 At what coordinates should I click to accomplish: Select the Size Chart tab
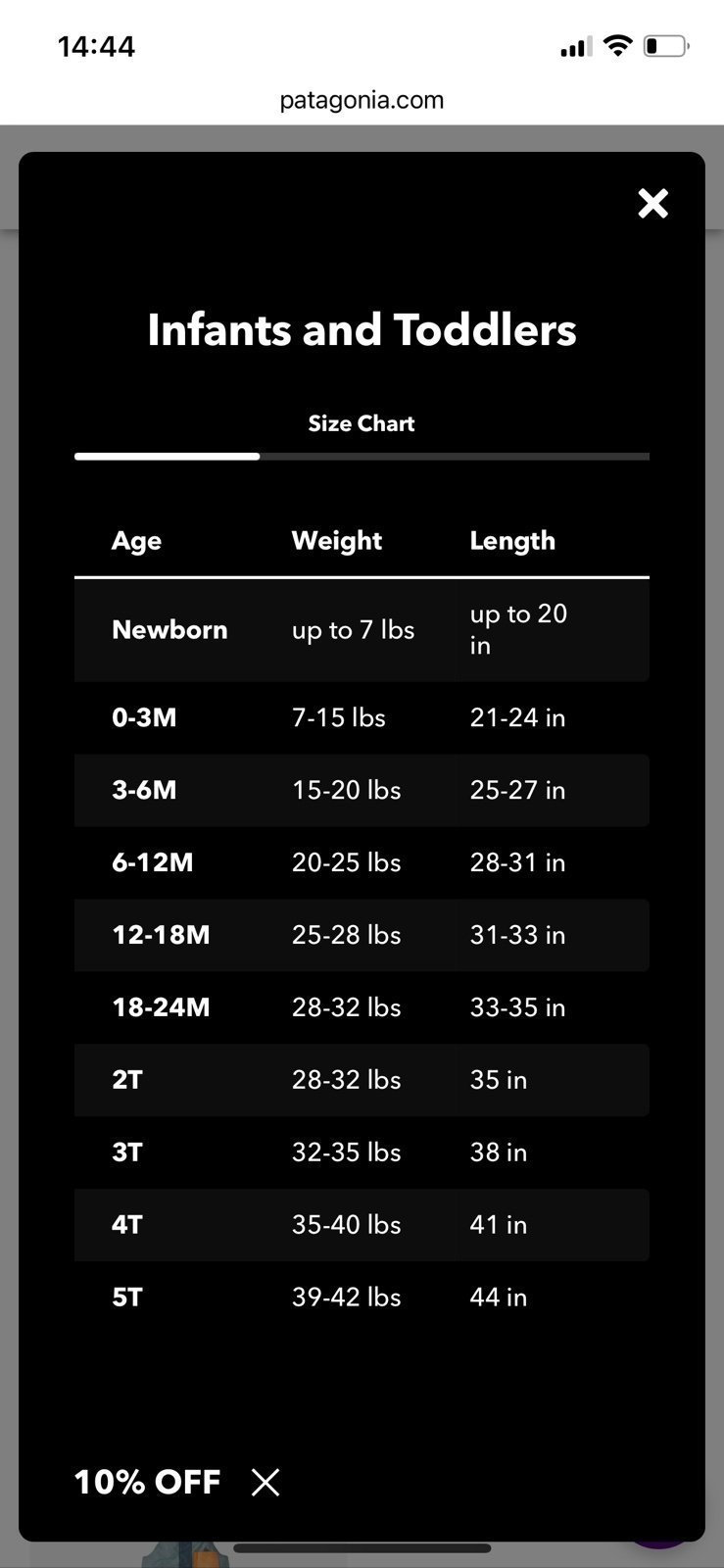coord(362,423)
